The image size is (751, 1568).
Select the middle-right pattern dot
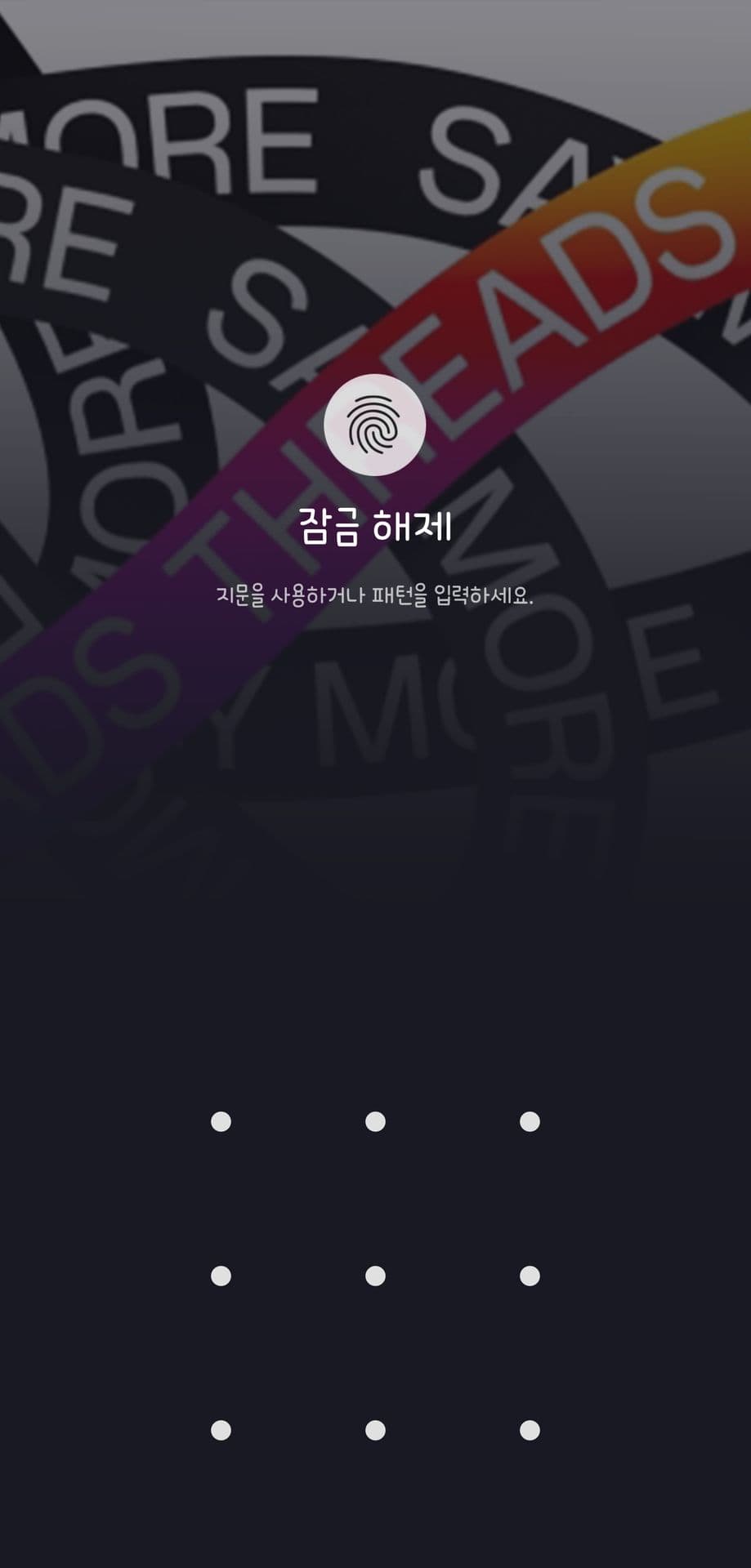point(530,1276)
